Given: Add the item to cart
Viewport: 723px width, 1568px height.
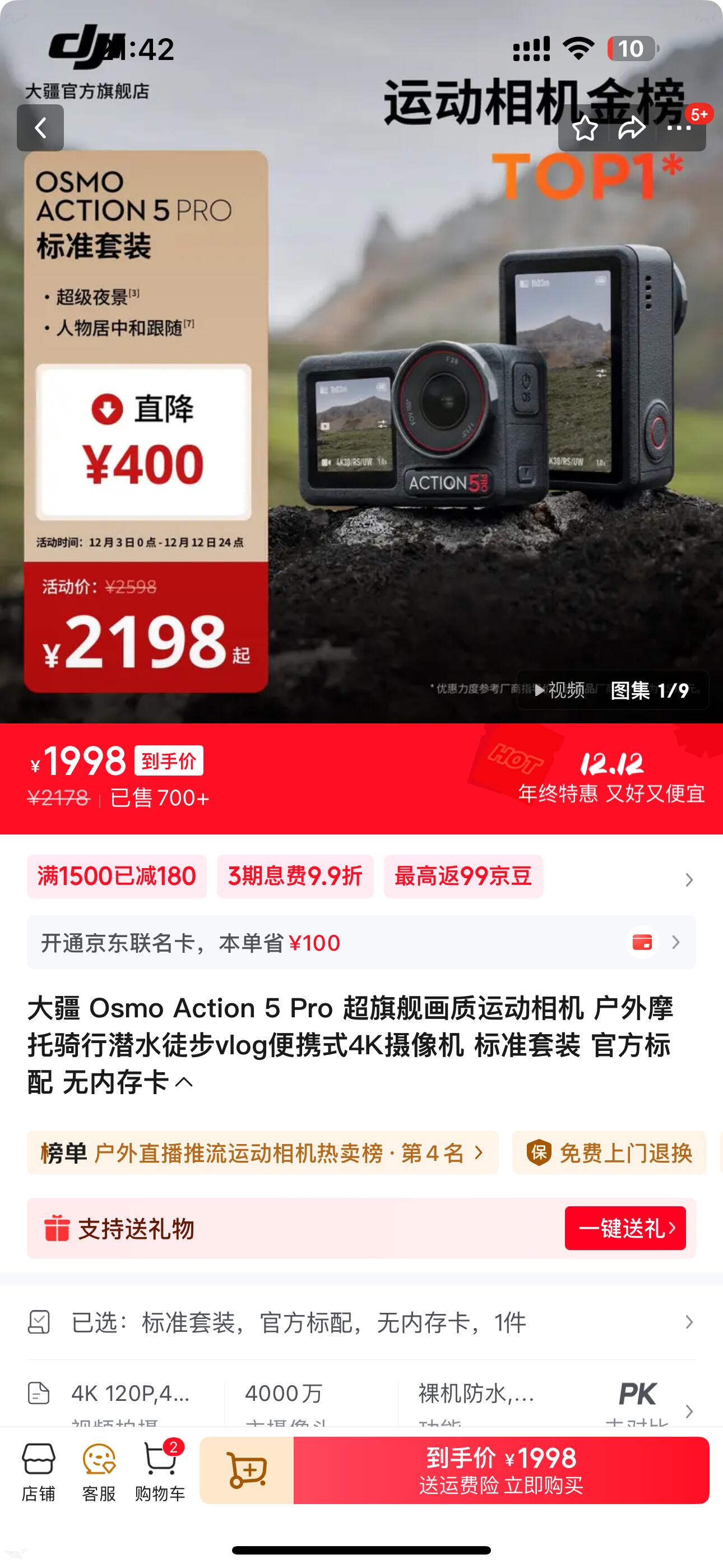Looking at the screenshot, I should pyautogui.click(x=247, y=1470).
